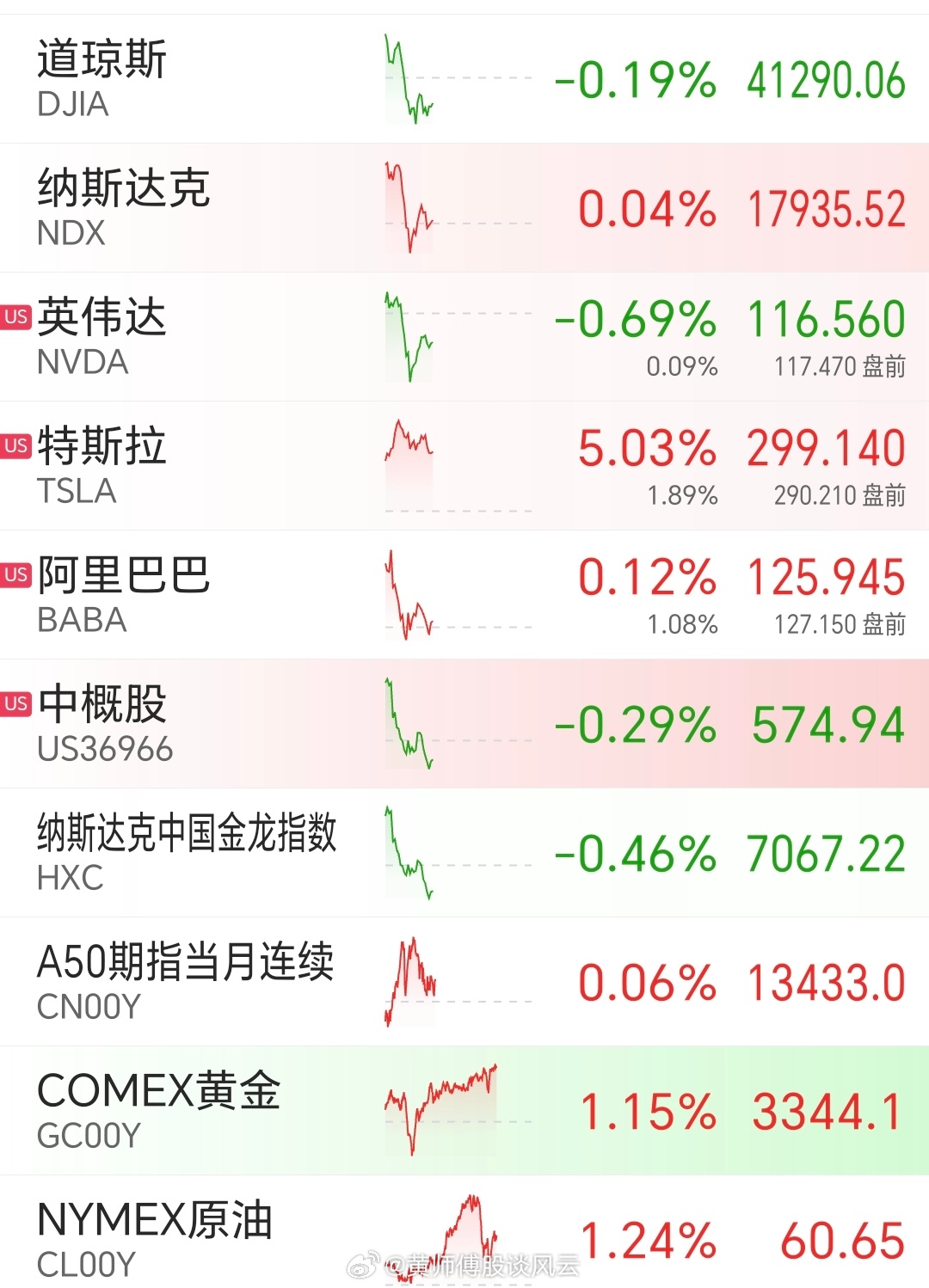Viewport: 929px width, 1288px height.
Task: Select the TSLA pre-market change 1.89%
Action: [x=682, y=493]
